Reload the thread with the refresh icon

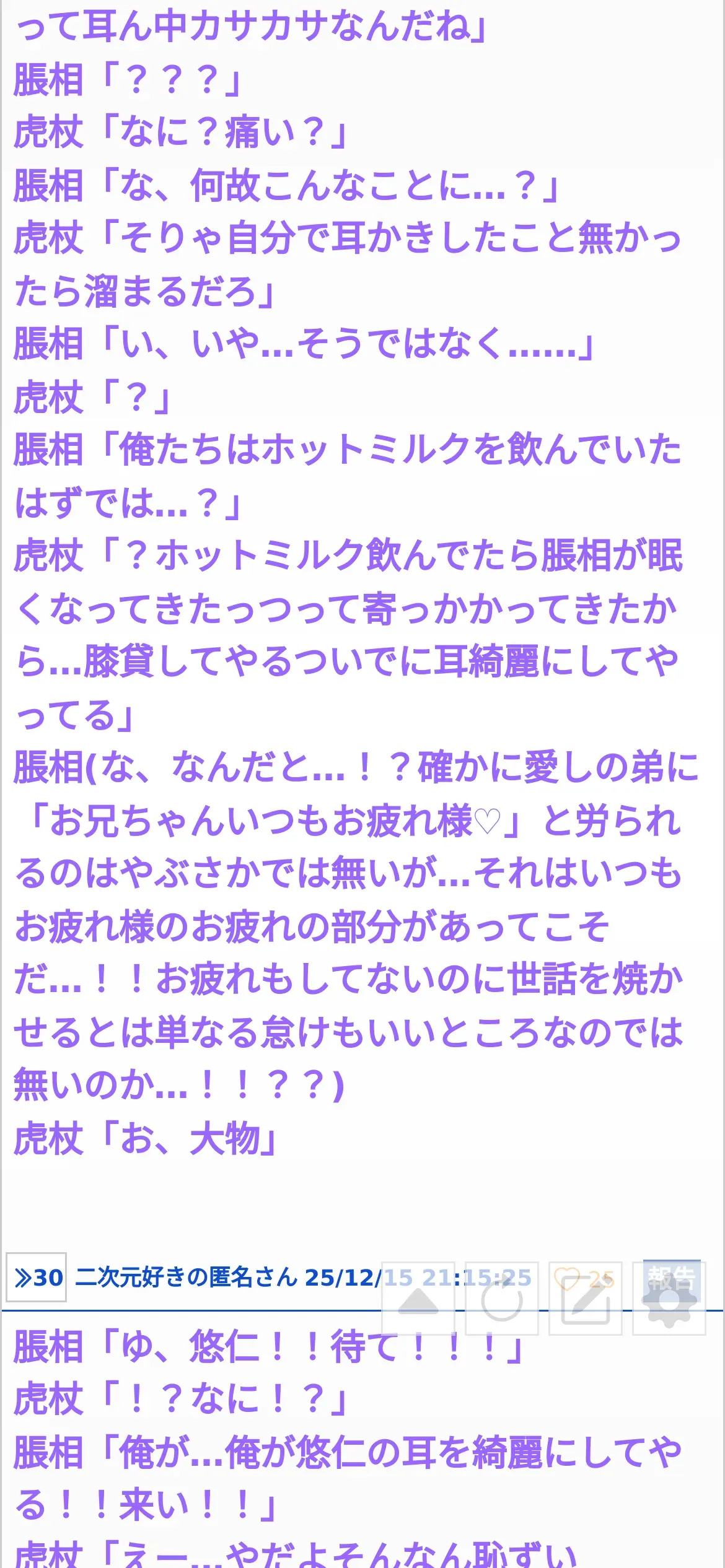point(502,1298)
